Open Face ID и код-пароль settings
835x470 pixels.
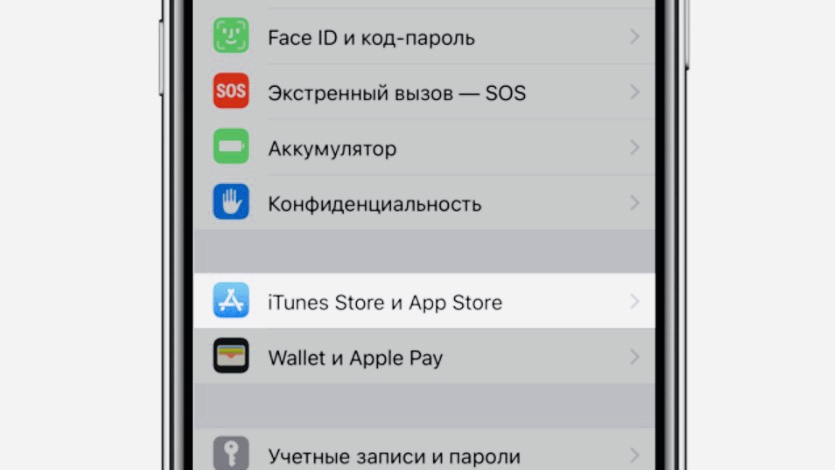372,38
